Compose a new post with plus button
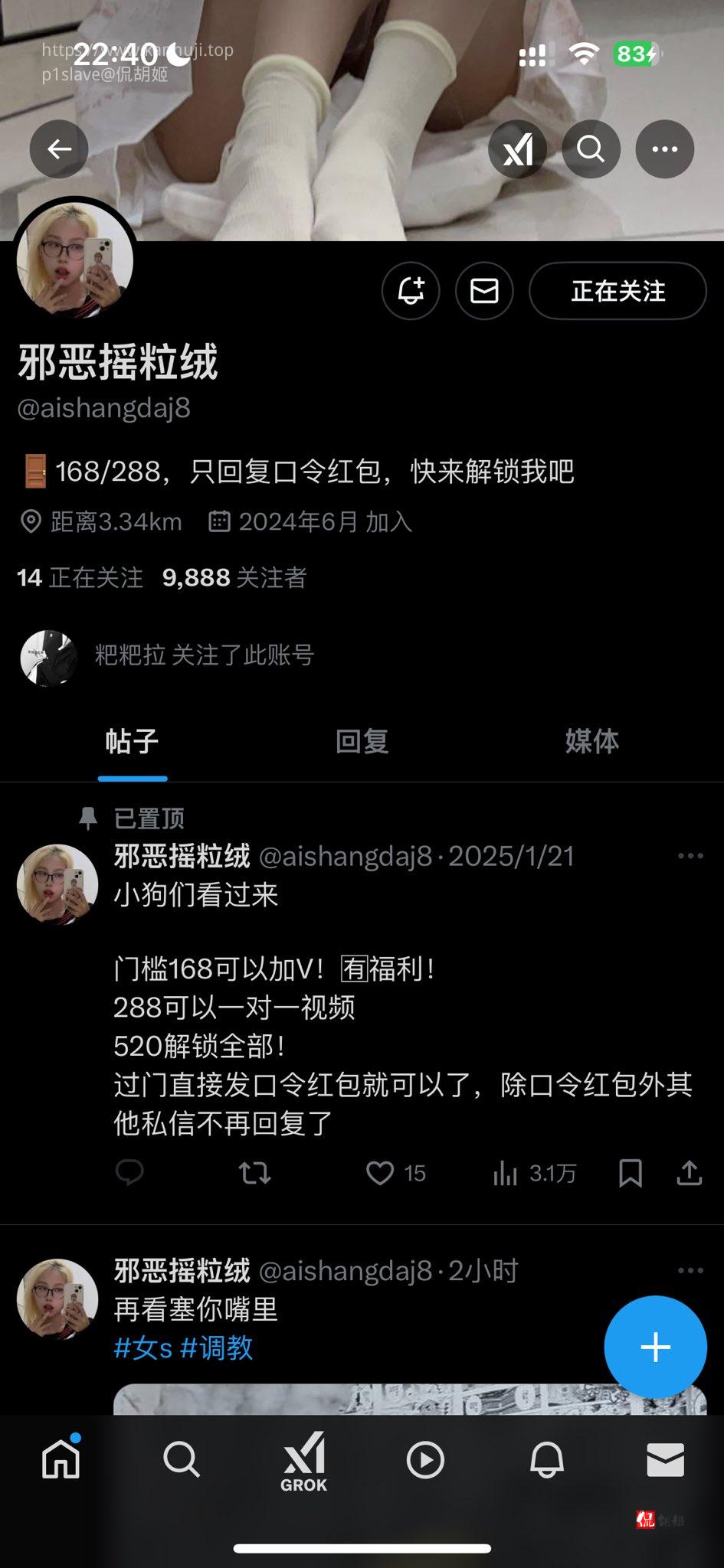724x1568 pixels. (655, 1347)
